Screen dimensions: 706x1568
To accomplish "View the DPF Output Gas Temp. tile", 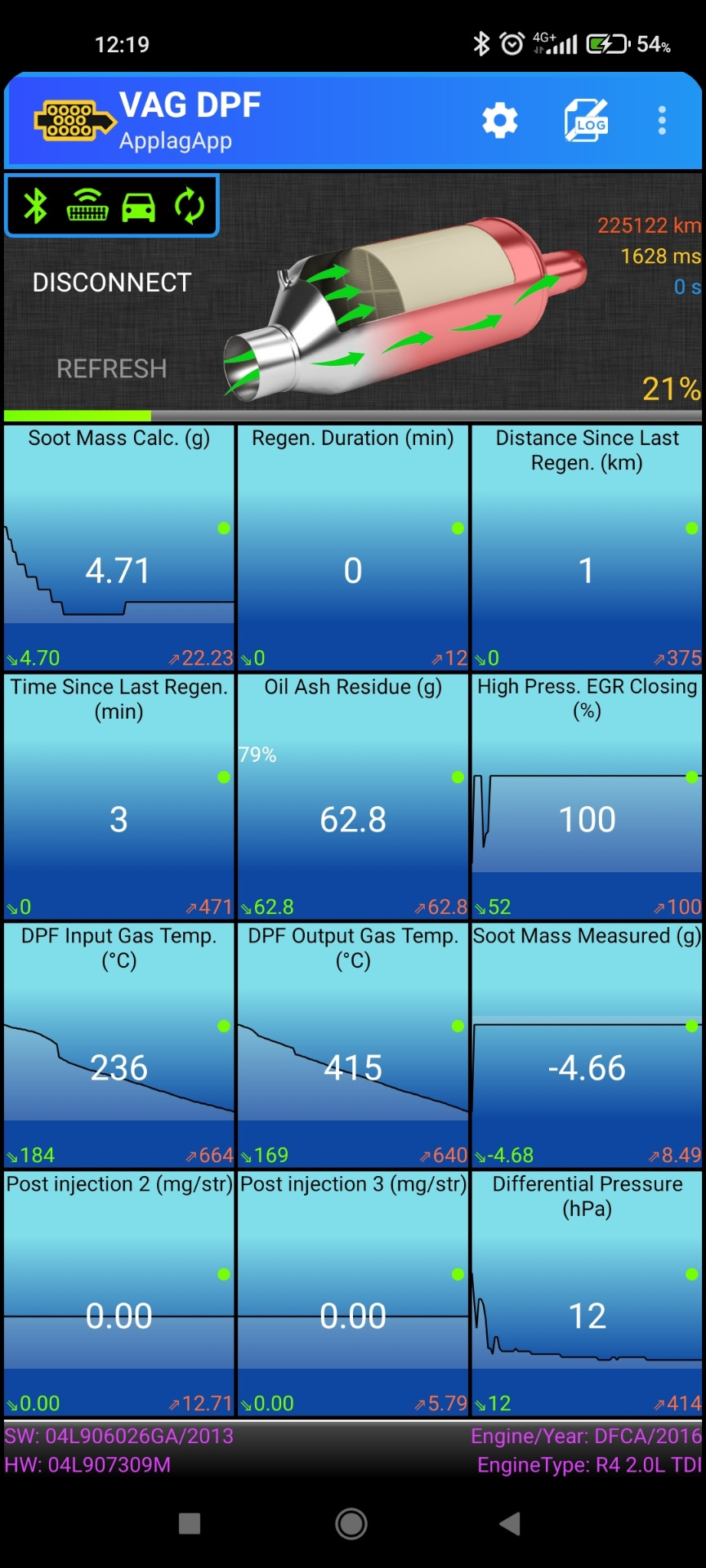I will point(353,1045).
